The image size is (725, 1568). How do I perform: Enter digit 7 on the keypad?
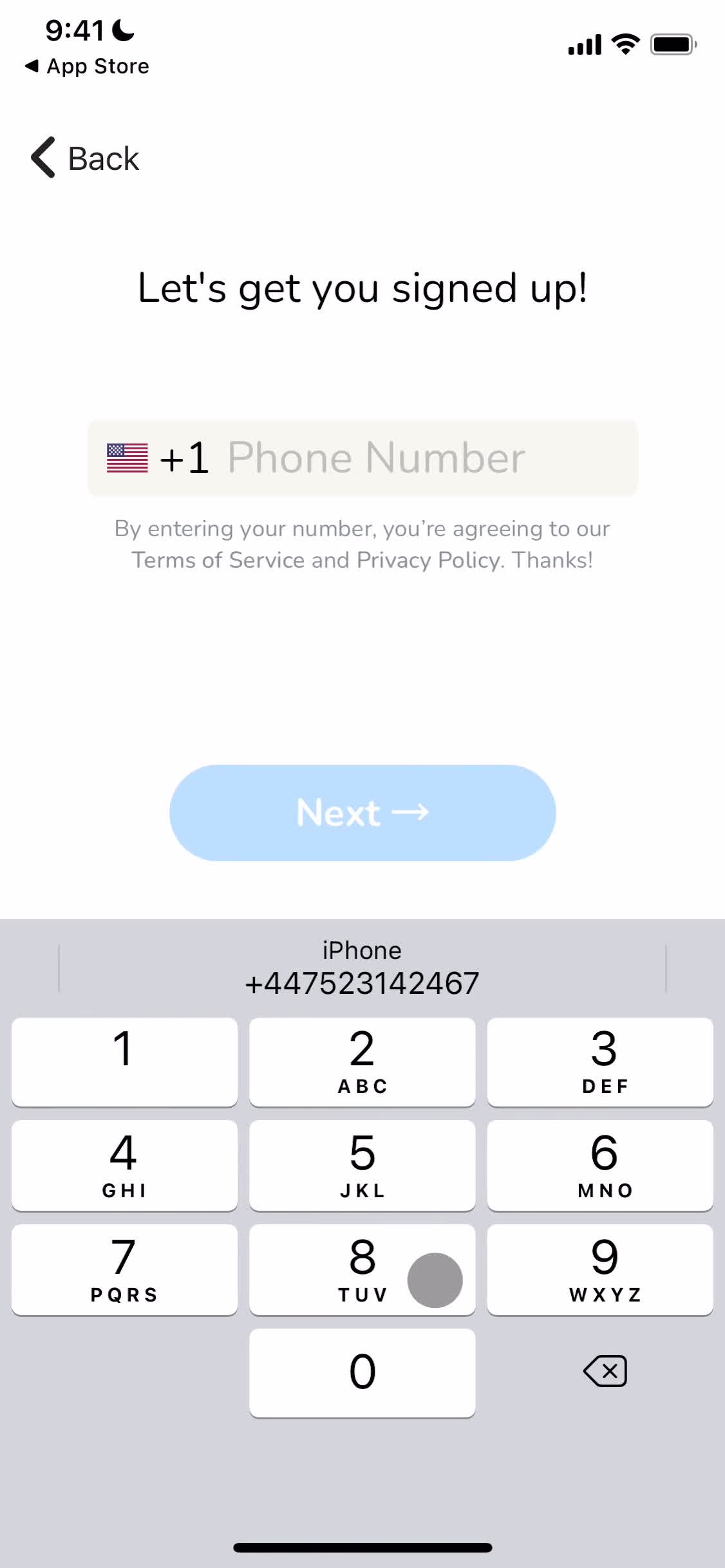pos(124,1269)
